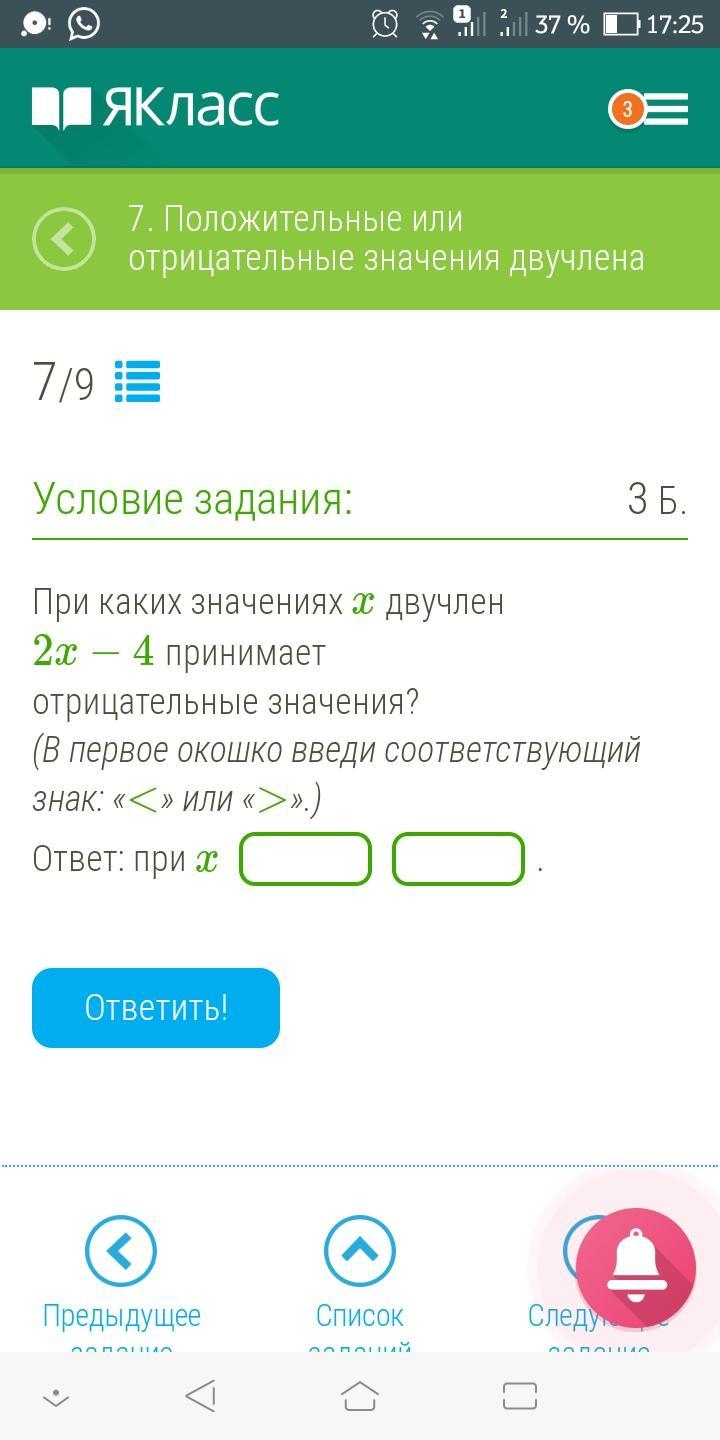Viewport: 720px width, 1440px height.
Task: Tap the first answer box for the sign
Action: coord(306,859)
